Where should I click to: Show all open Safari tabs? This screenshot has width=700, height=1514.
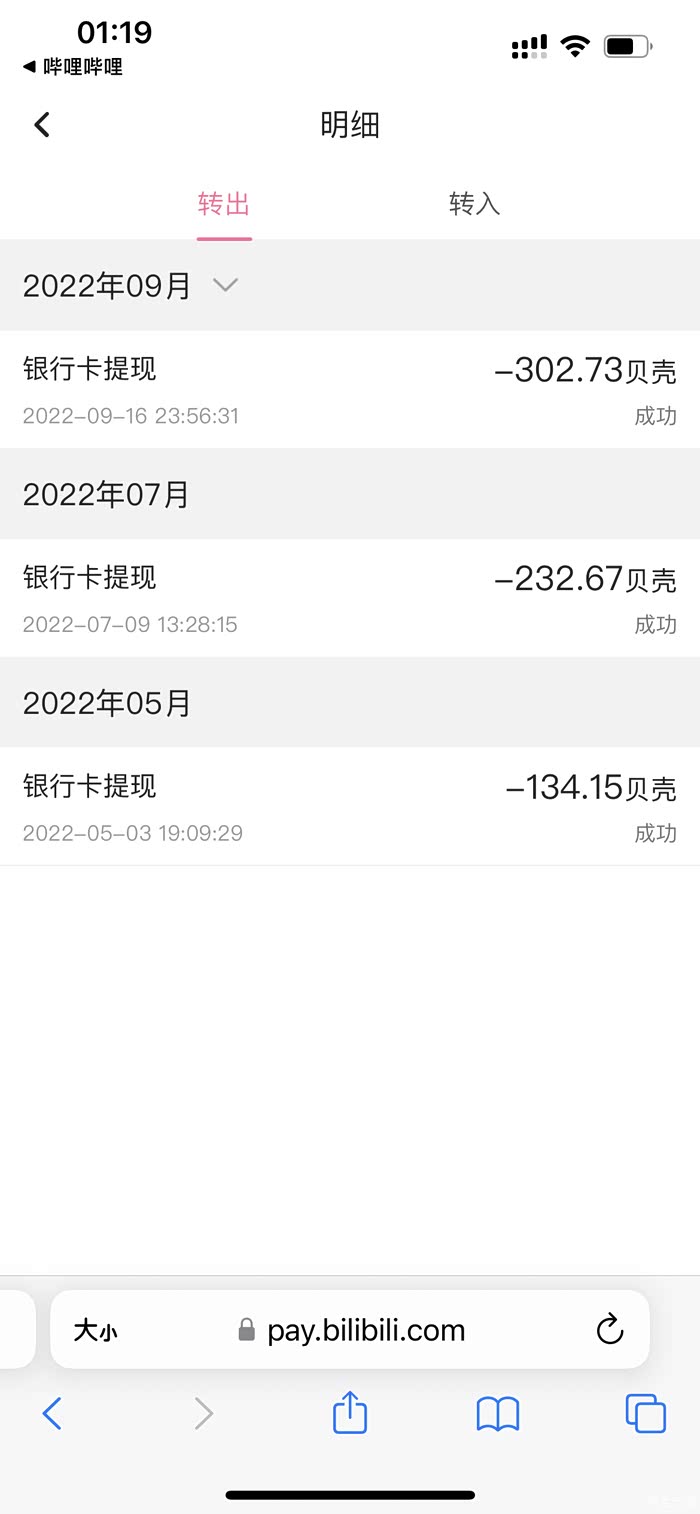[645, 1413]
